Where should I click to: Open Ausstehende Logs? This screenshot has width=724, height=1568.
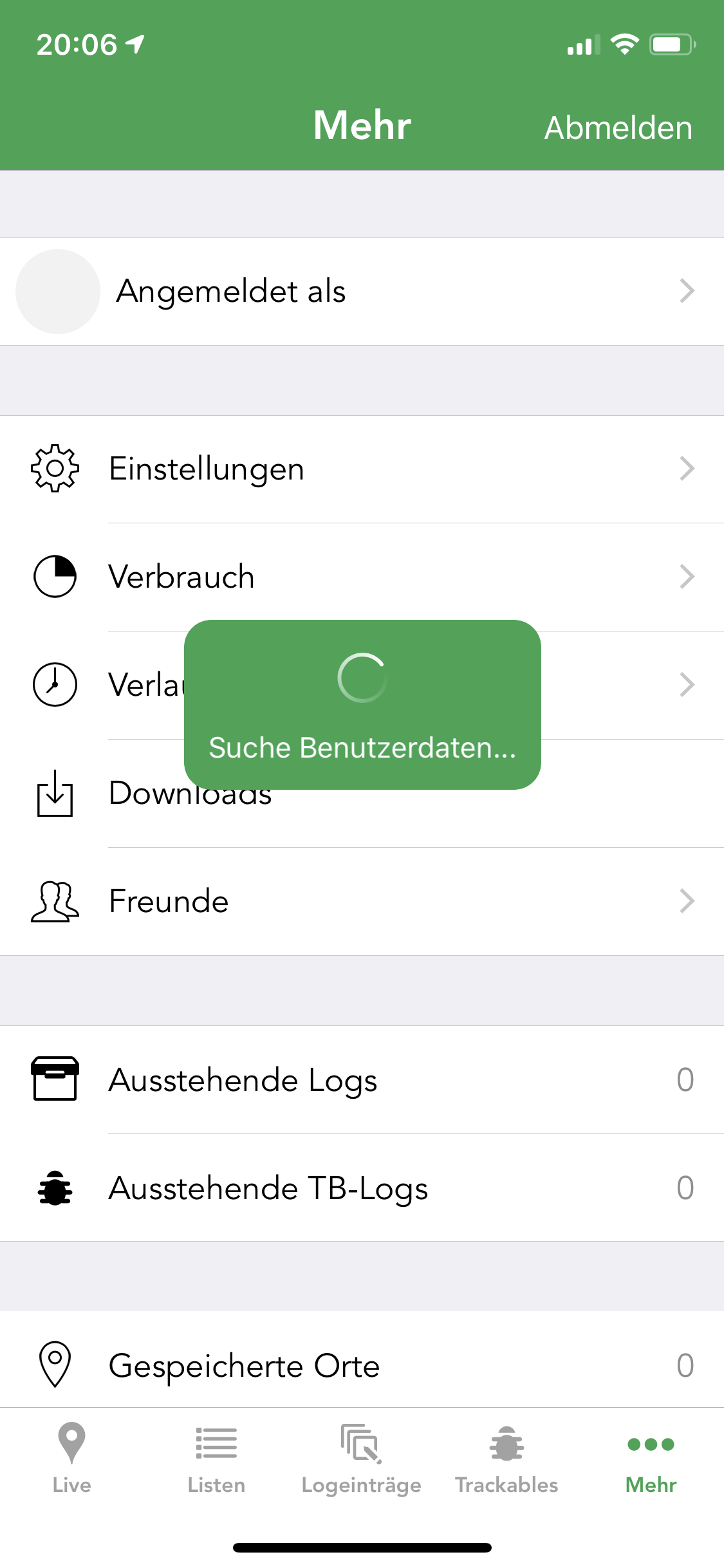362,1079
